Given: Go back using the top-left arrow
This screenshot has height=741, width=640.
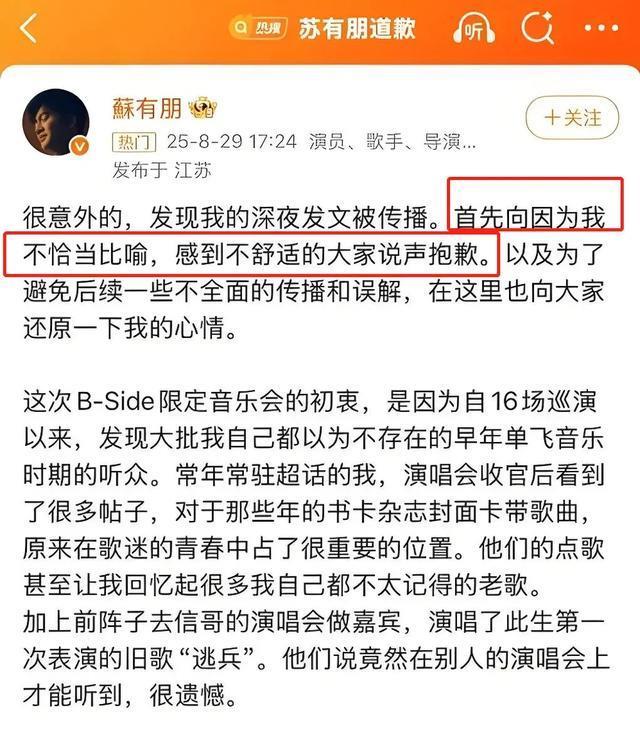Looking at the screenshot, I should click(28, 29).
